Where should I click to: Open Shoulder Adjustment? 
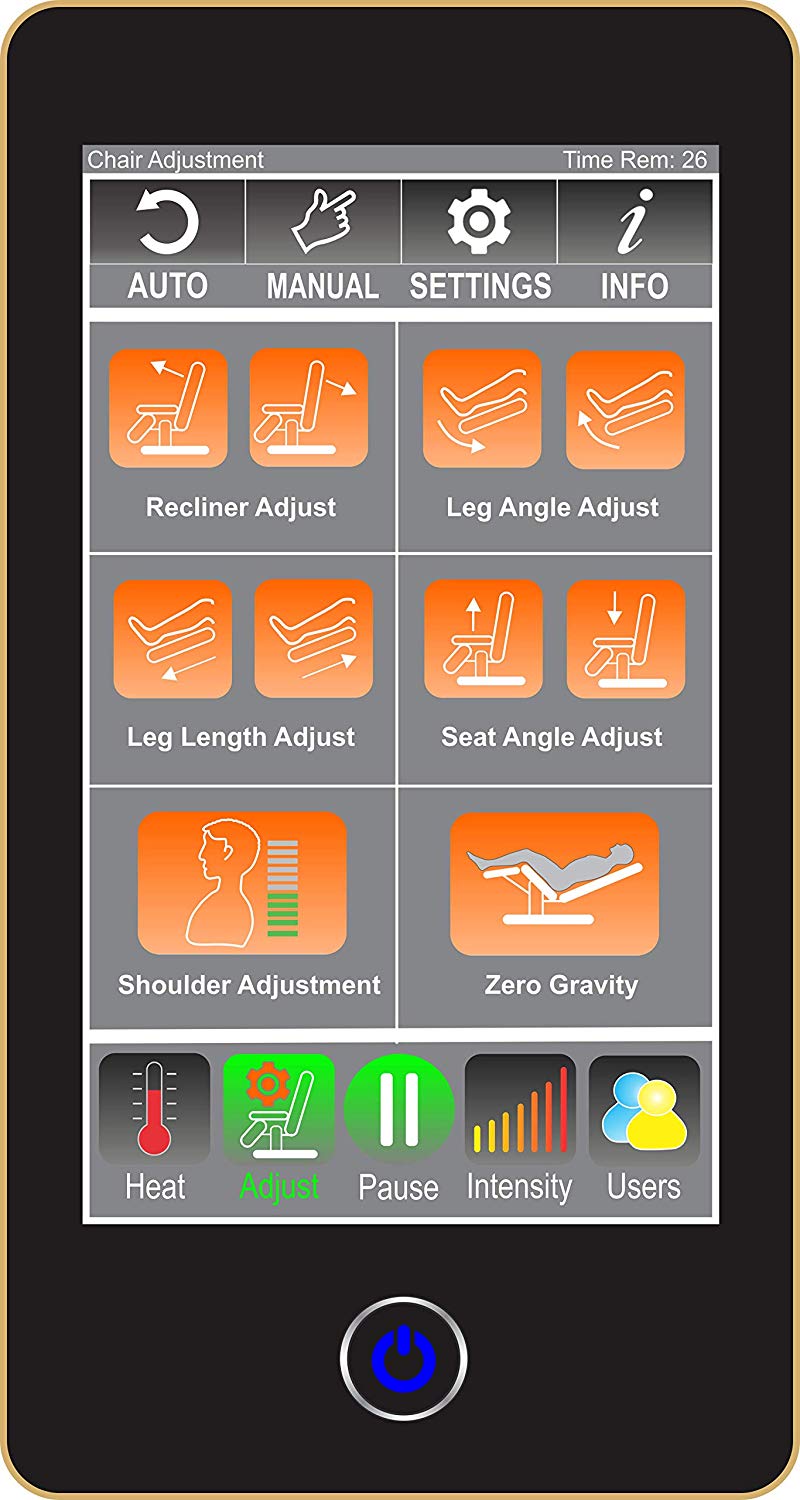242,883
